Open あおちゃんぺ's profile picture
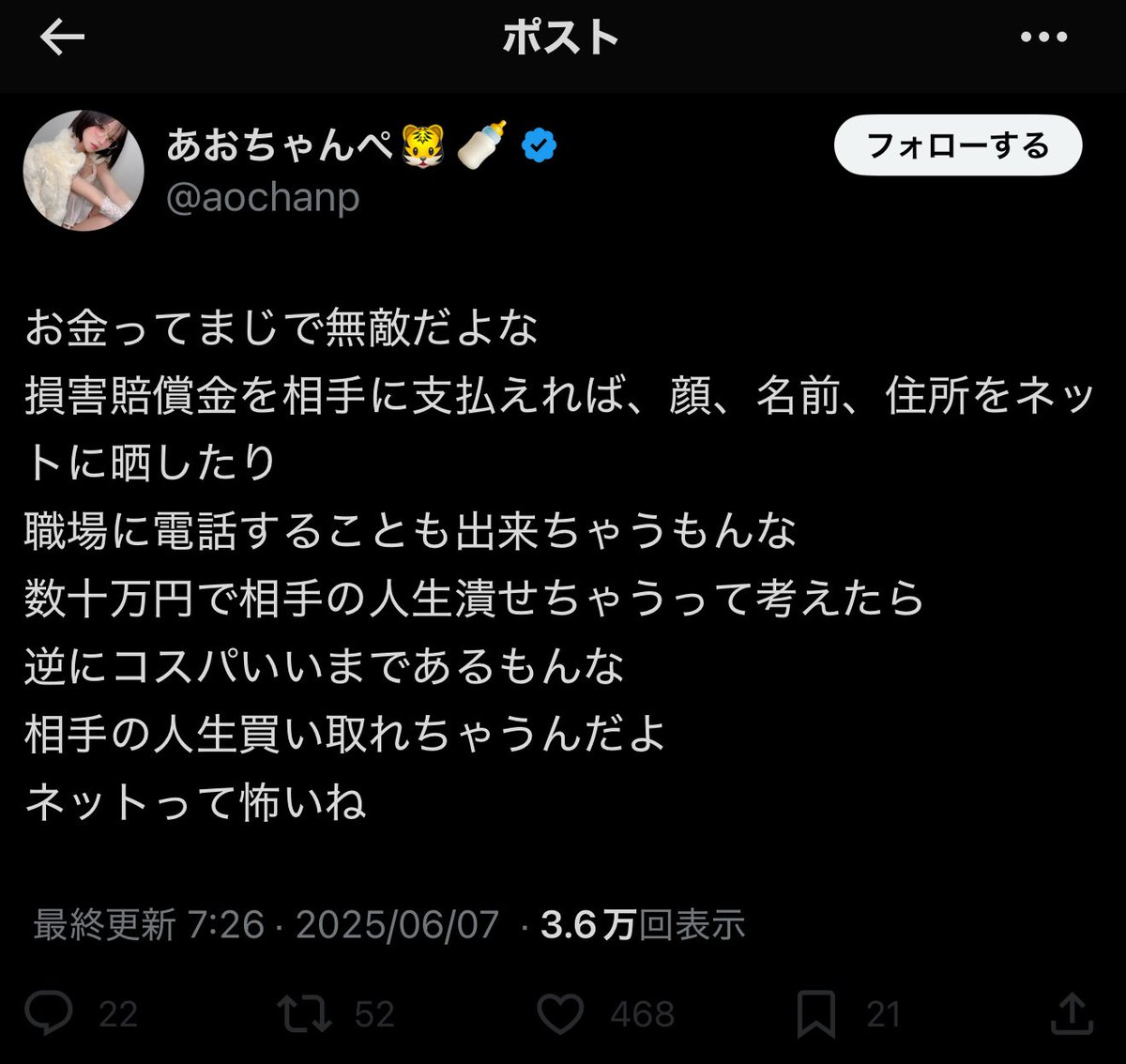 click(84, 170)
